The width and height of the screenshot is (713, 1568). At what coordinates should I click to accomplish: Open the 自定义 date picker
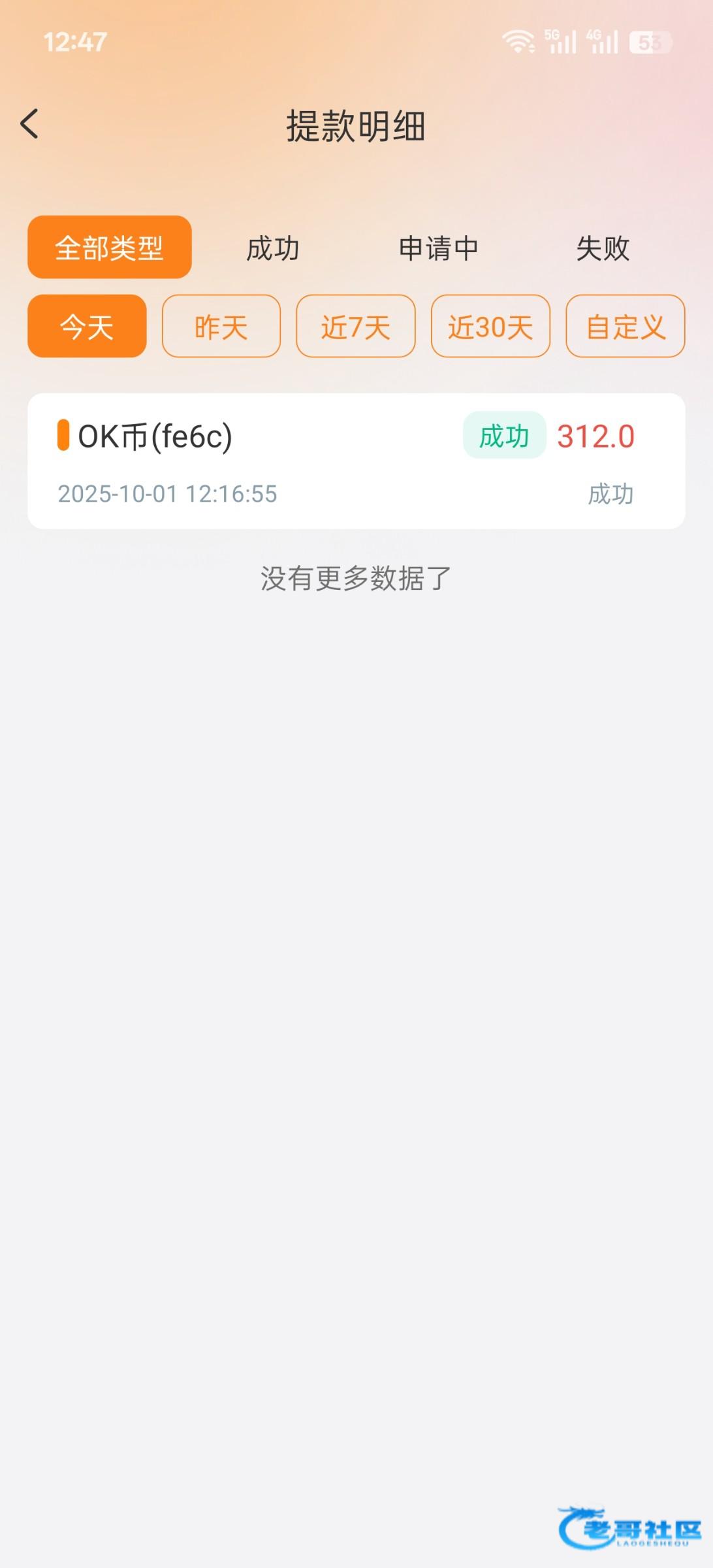tap(625, 326)
